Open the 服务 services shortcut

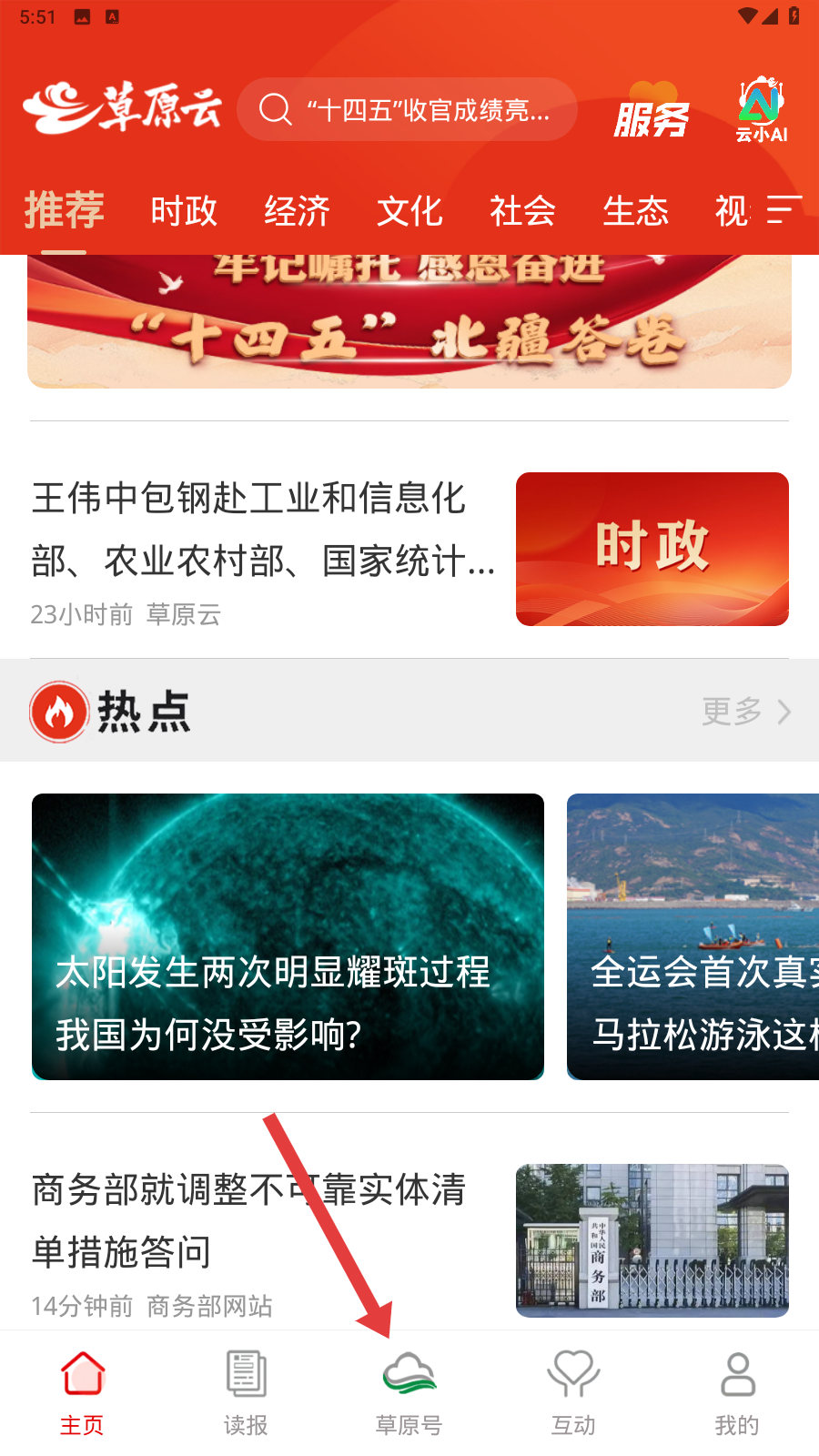click(x=652, y=112)
